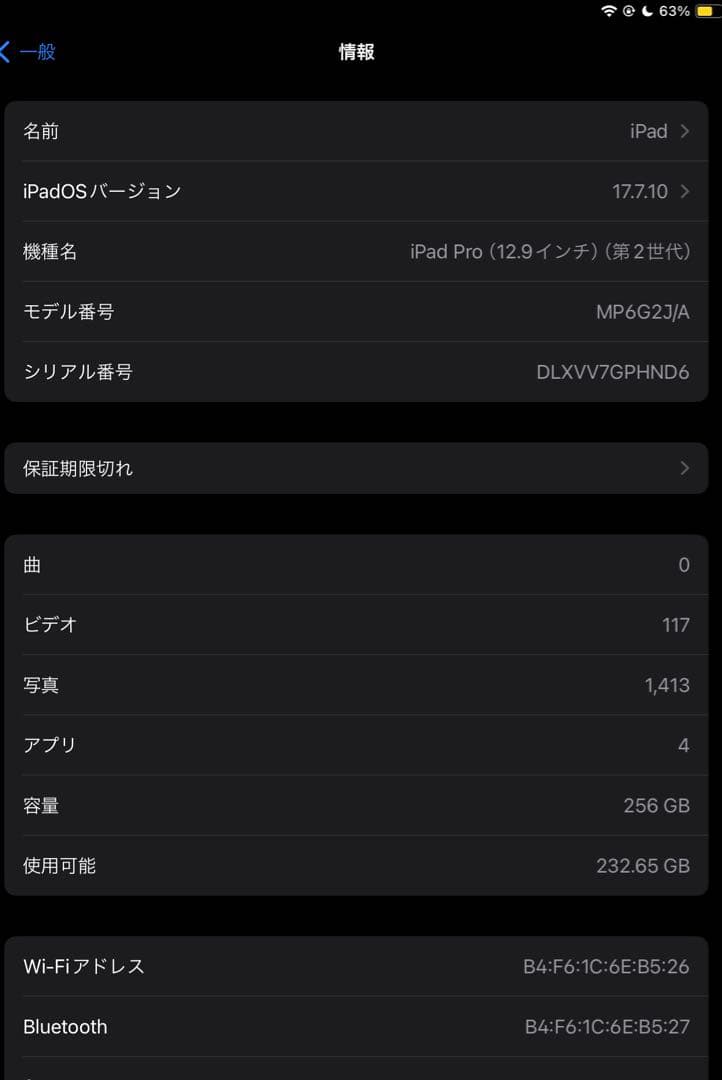Tap the Do Not Disturb moon icon
Image resolution: width=722 pixels, height=1080 pixels.
coord(646,13)
